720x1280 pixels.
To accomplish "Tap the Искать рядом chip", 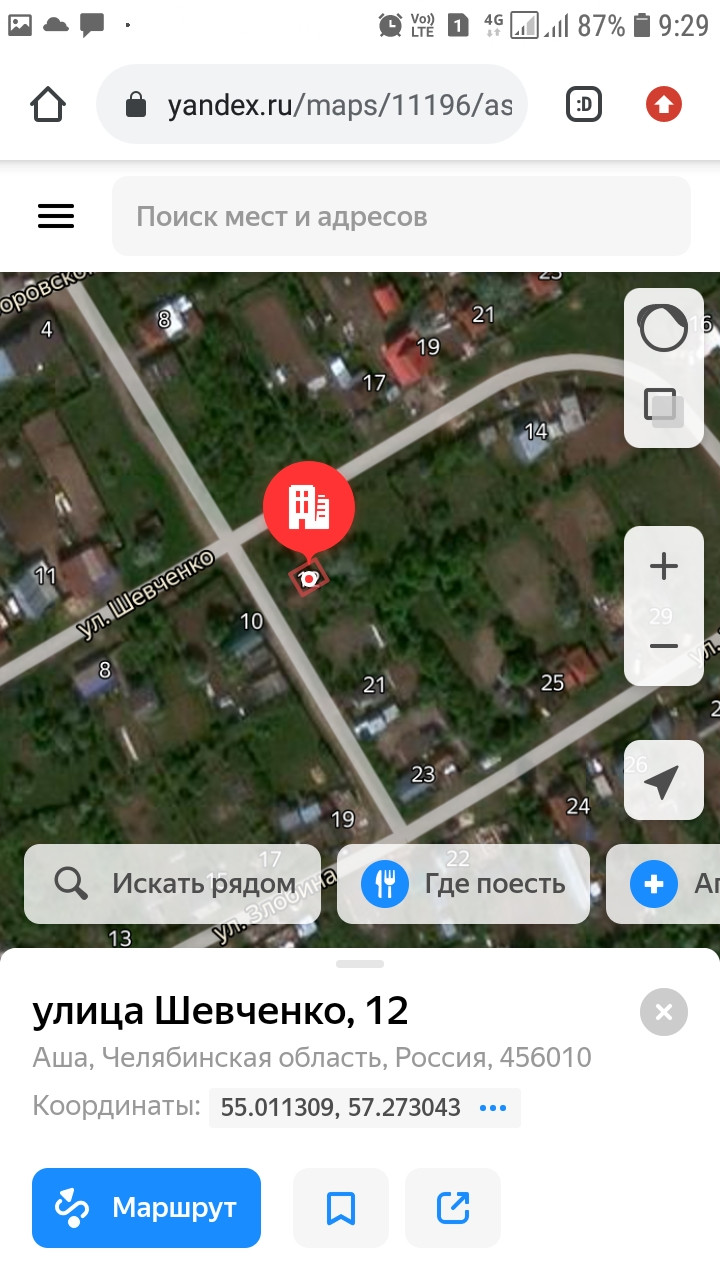I will 173,884.
